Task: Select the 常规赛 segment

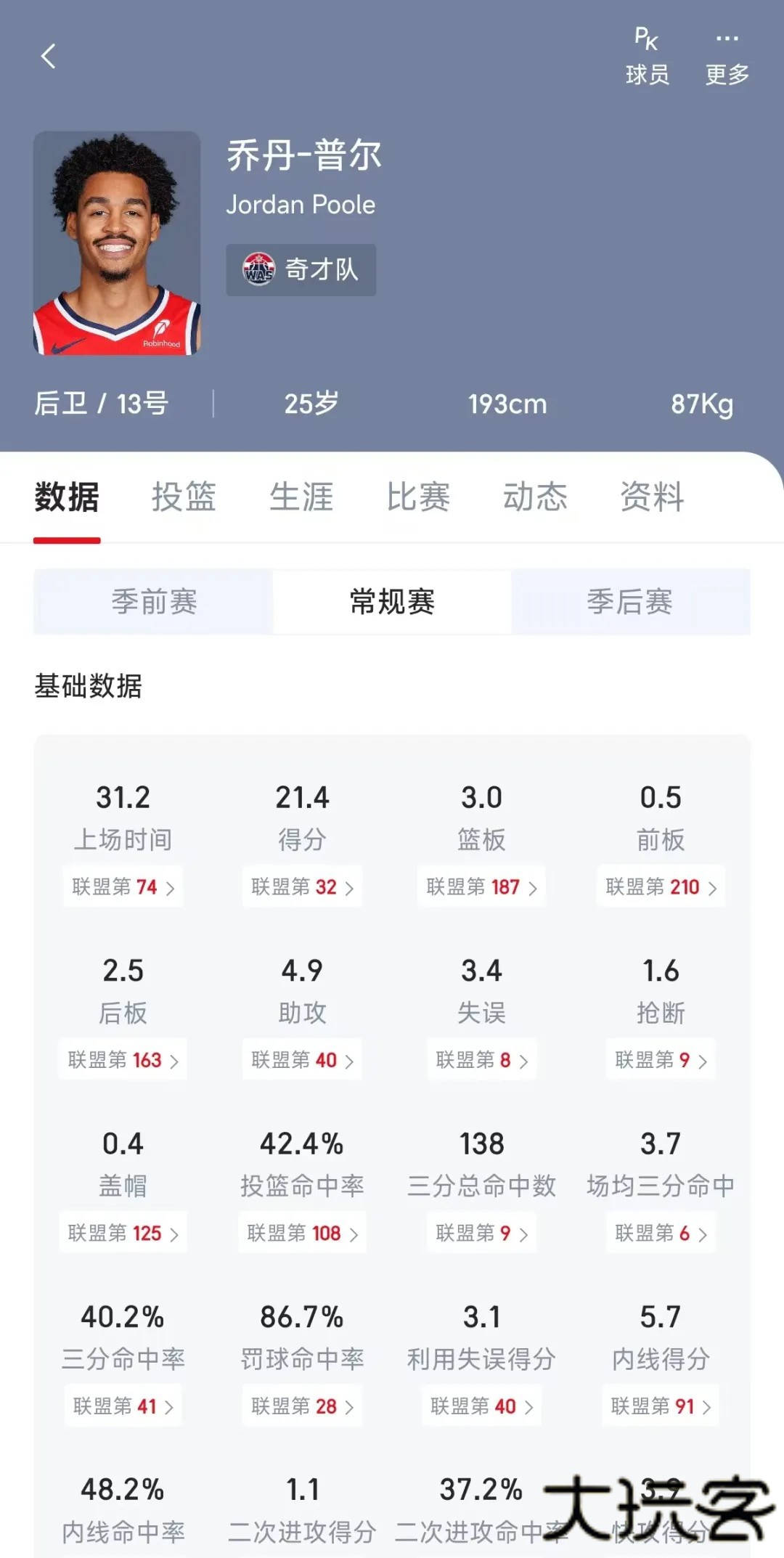Action: click(x=392, y=602)
